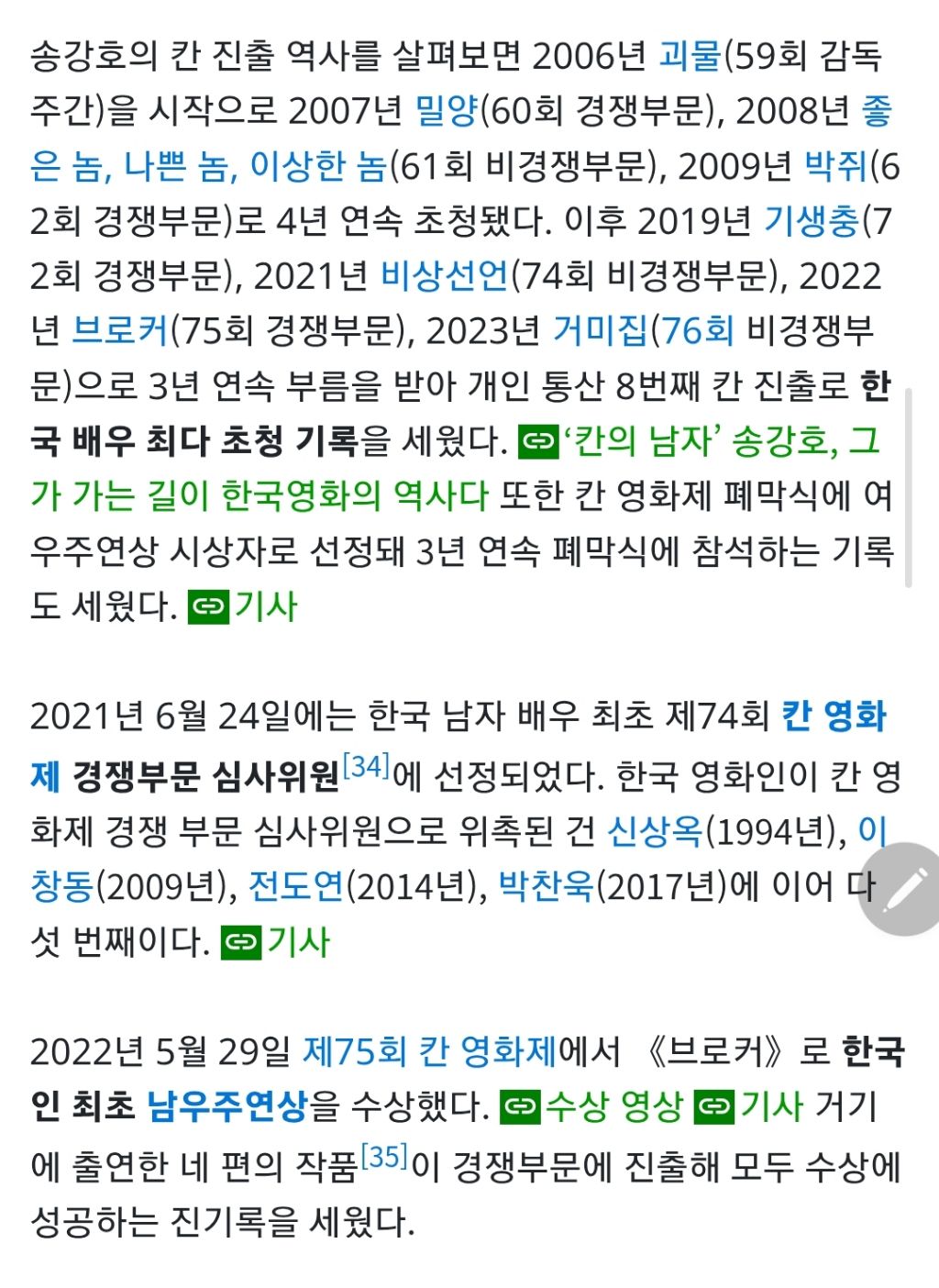
Task: Open the 신상옥 link
Action: 655,832
